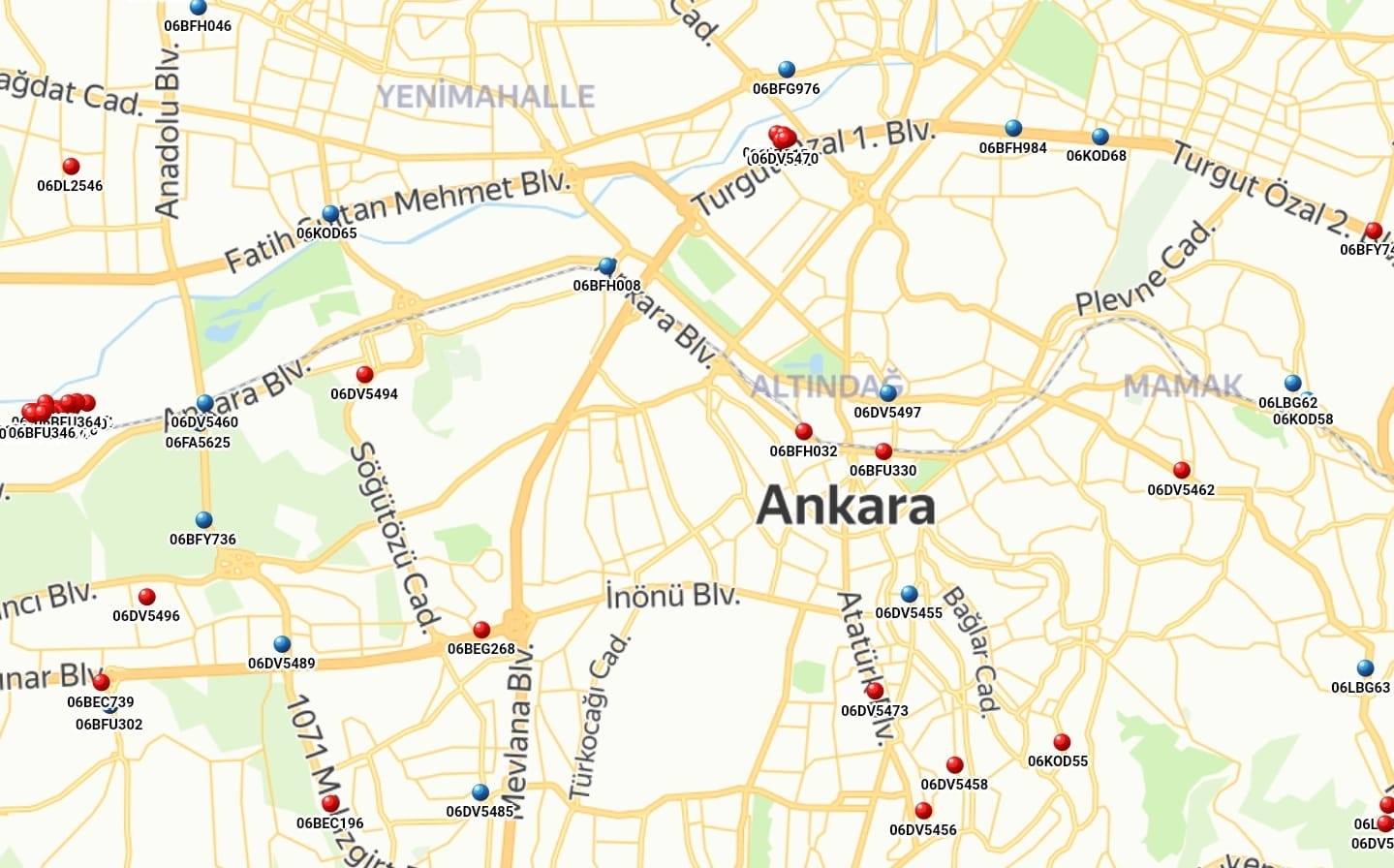This screenshot has height=868, width=1394.
Task: Select vehicle marker 06DV5494
Action: (x=364, y=374)
